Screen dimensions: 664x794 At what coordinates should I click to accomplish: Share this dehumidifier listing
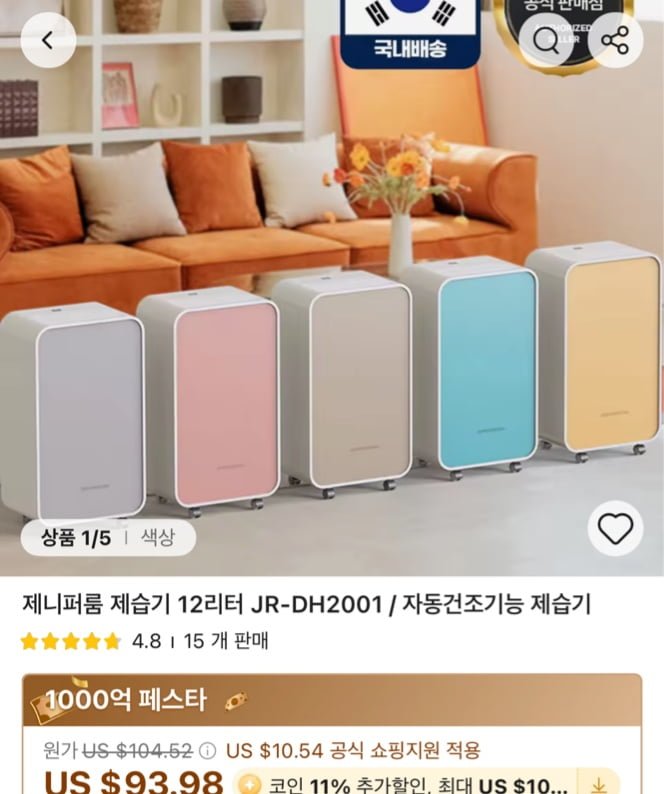click(614, 41)
